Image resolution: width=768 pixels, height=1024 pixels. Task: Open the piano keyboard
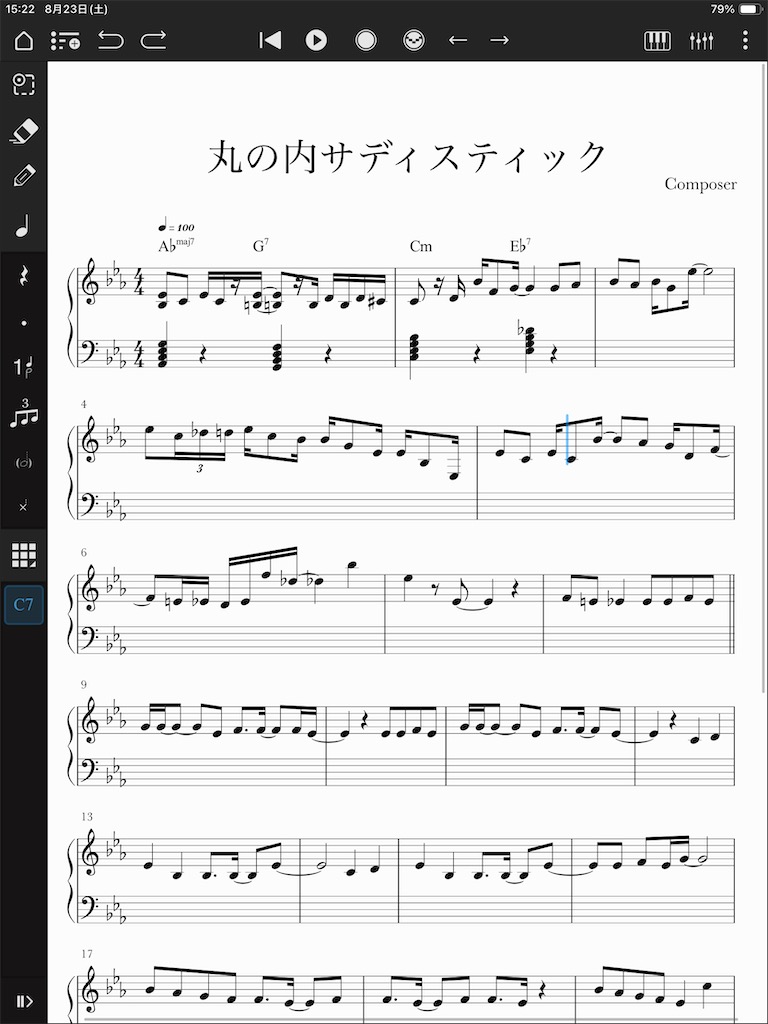[656, 40]
